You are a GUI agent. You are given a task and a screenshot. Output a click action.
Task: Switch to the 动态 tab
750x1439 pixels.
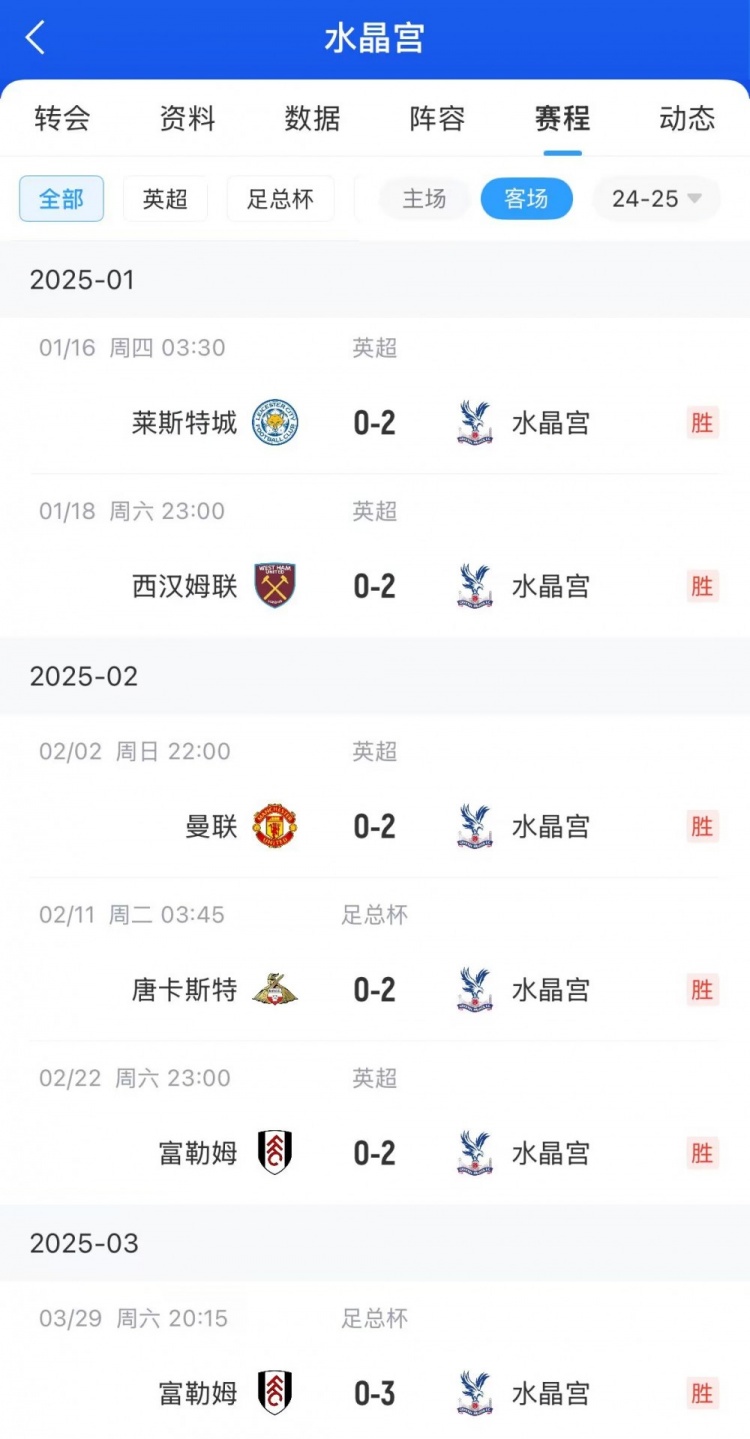(x=687, y=119)
